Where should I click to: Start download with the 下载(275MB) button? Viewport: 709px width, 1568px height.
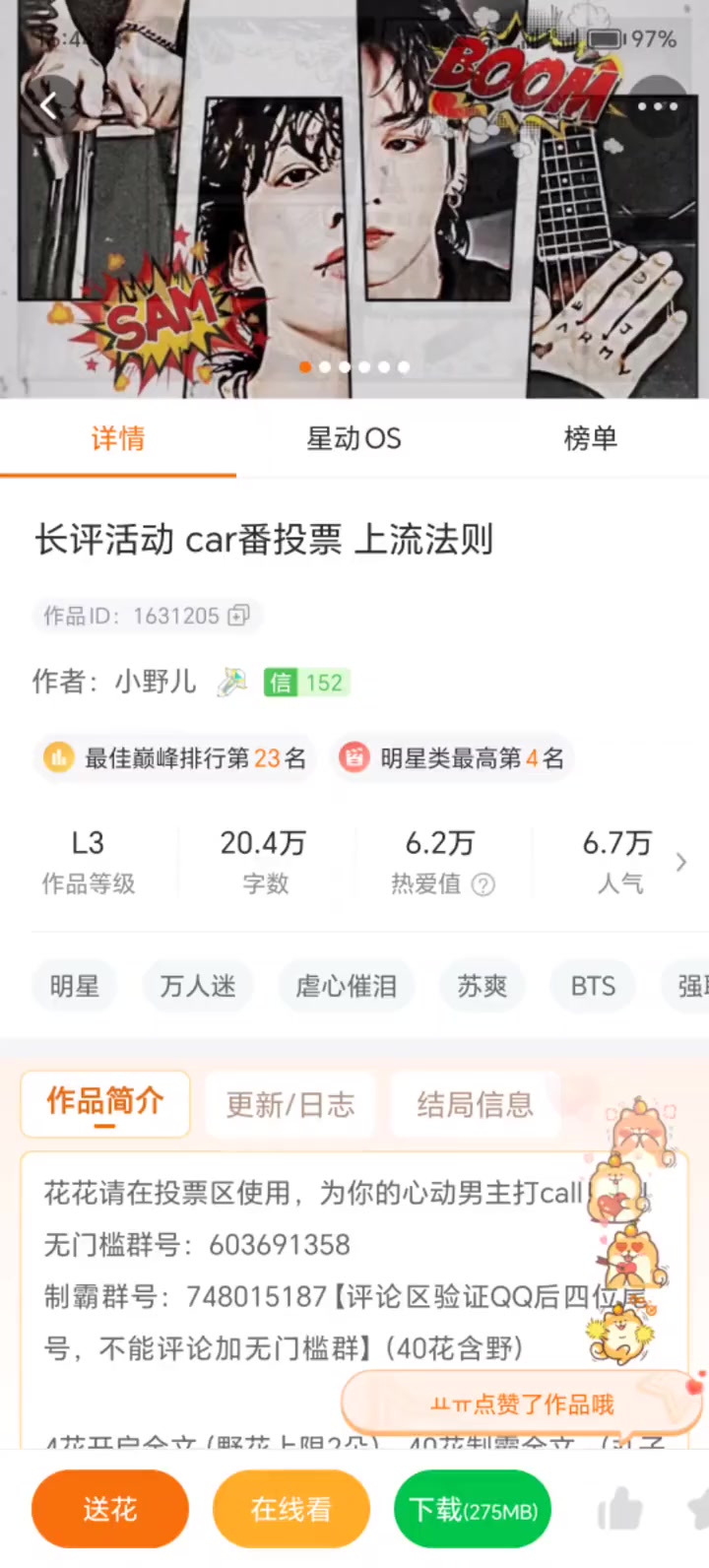pyautogui.click(x=473, y=1510)
